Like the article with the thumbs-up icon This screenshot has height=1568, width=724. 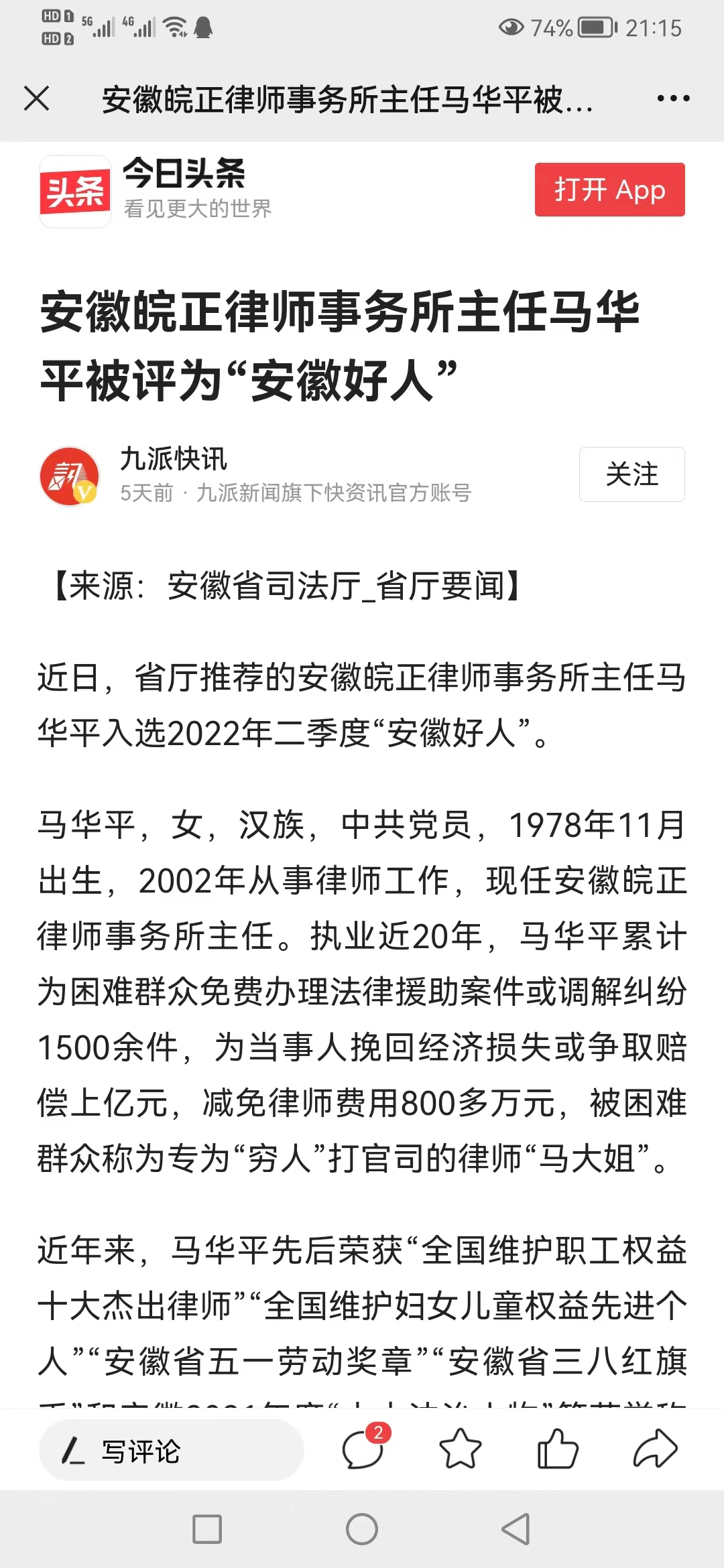(x=558, y=1449)
